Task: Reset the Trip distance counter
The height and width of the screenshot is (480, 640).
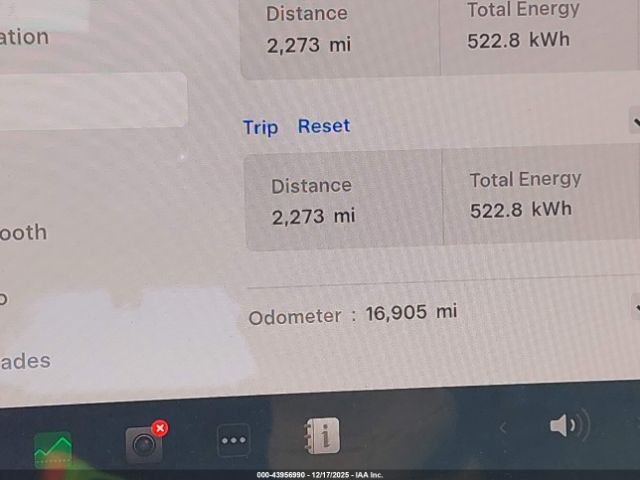Action: click(x=324, y=126)
